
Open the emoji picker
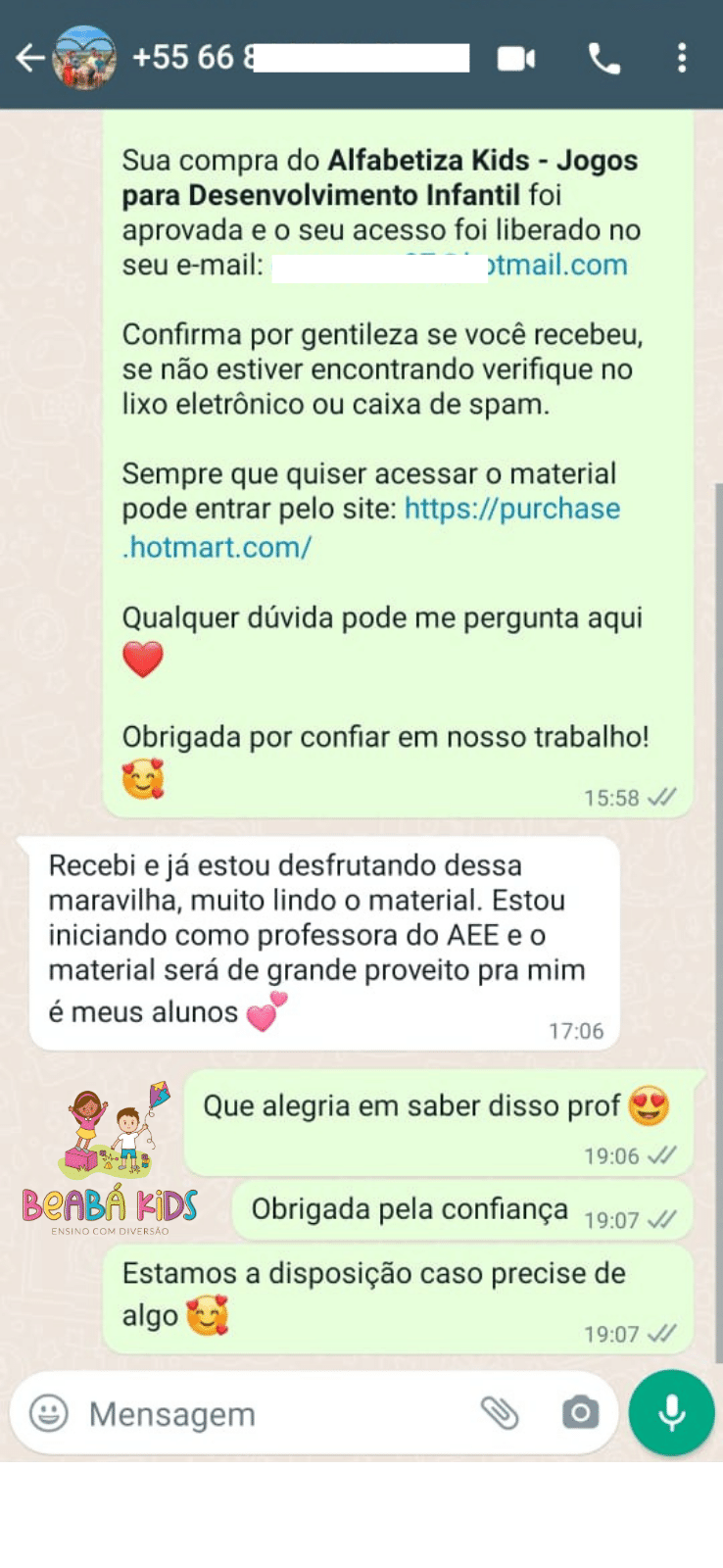coord(49,1413)
